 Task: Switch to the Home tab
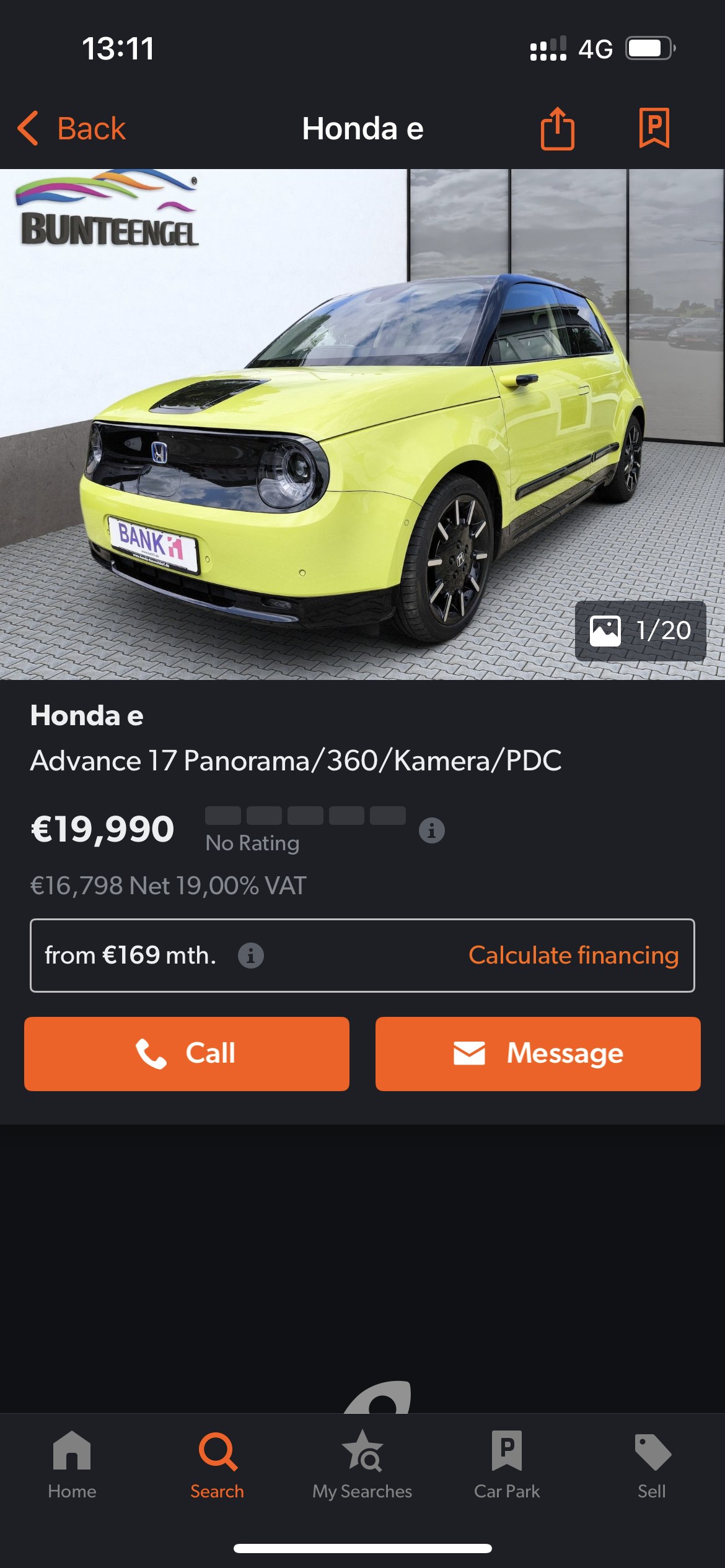click(x=72, y=1465)
